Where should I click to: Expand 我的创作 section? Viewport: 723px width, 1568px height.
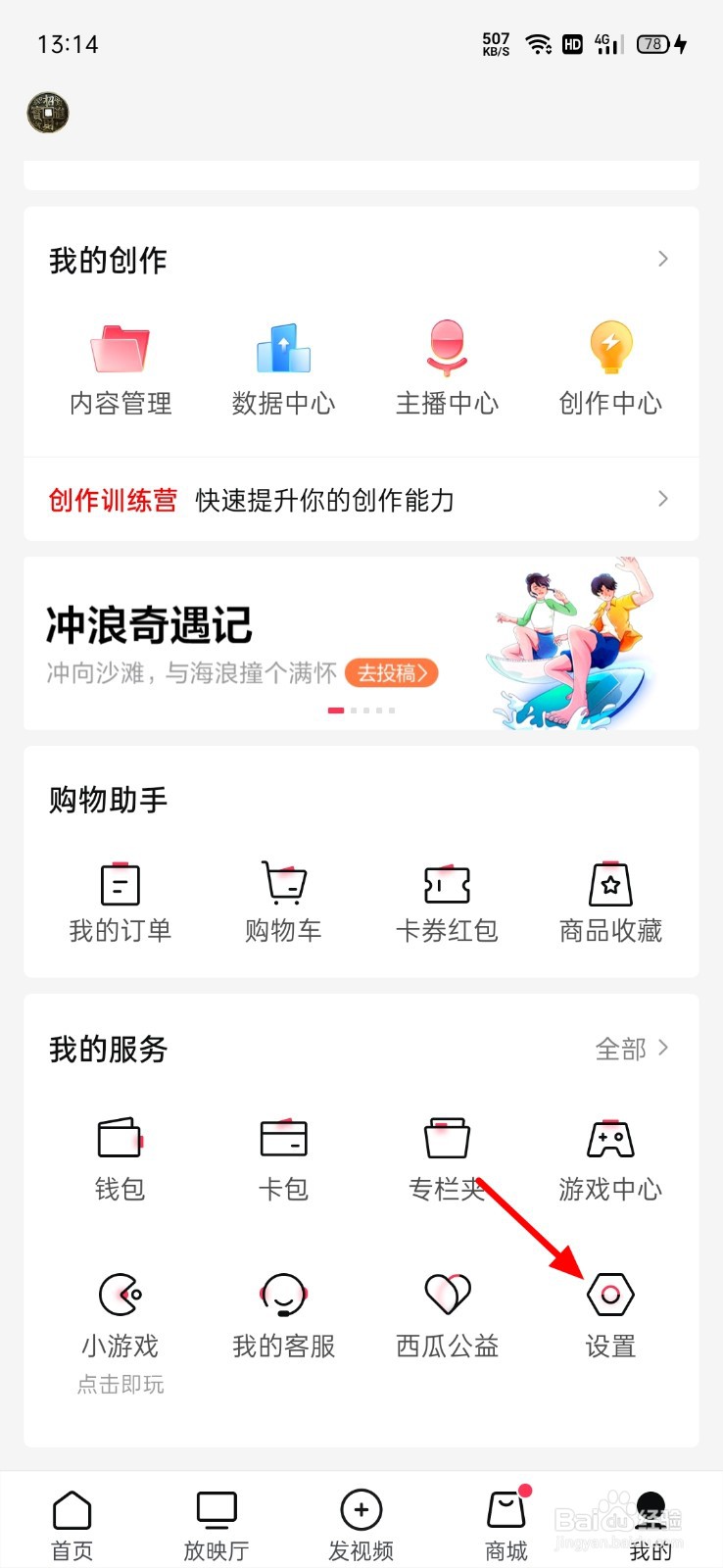[x=662, y=258]
